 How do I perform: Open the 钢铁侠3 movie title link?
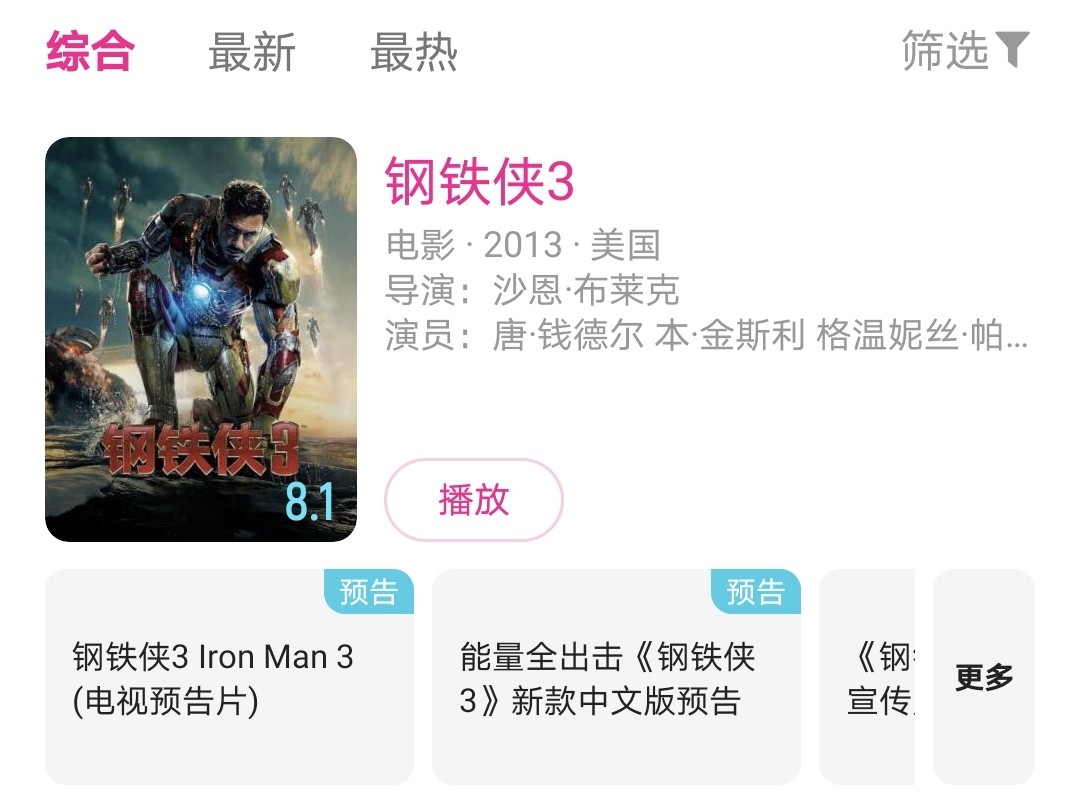click(480, 182)
